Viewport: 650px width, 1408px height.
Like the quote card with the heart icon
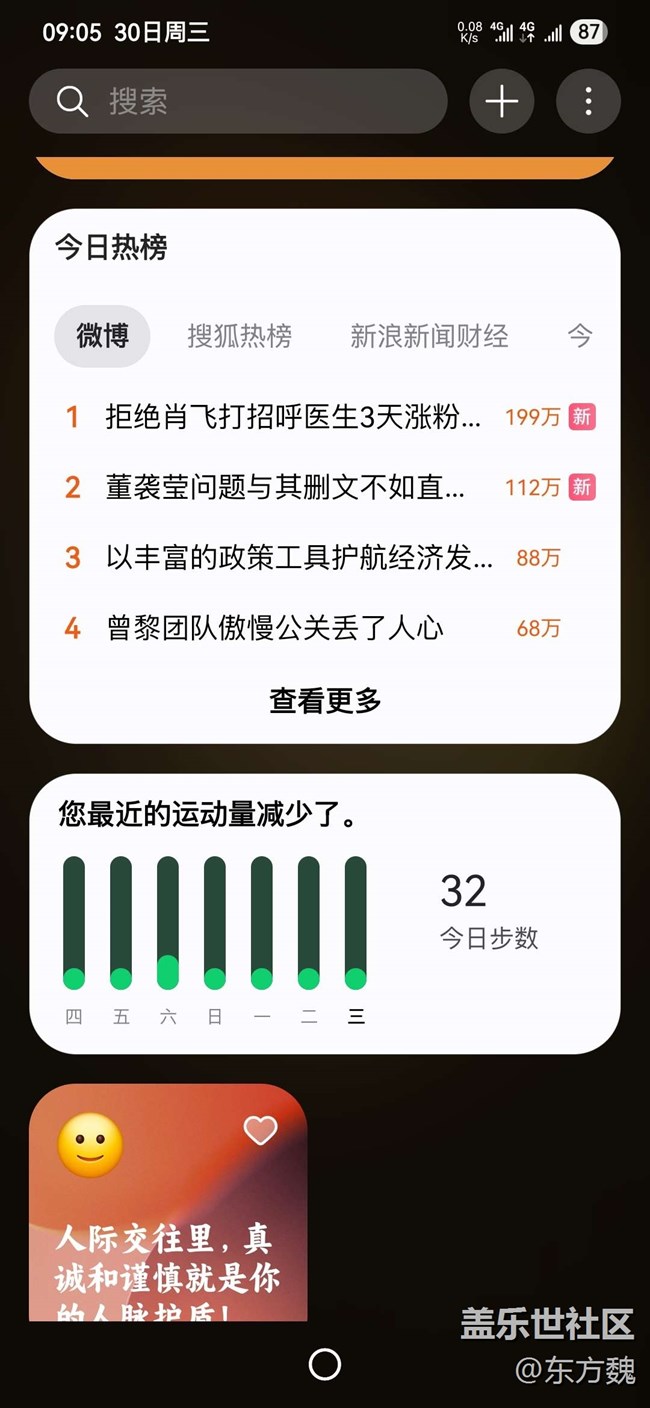(x=260, y=1131)
